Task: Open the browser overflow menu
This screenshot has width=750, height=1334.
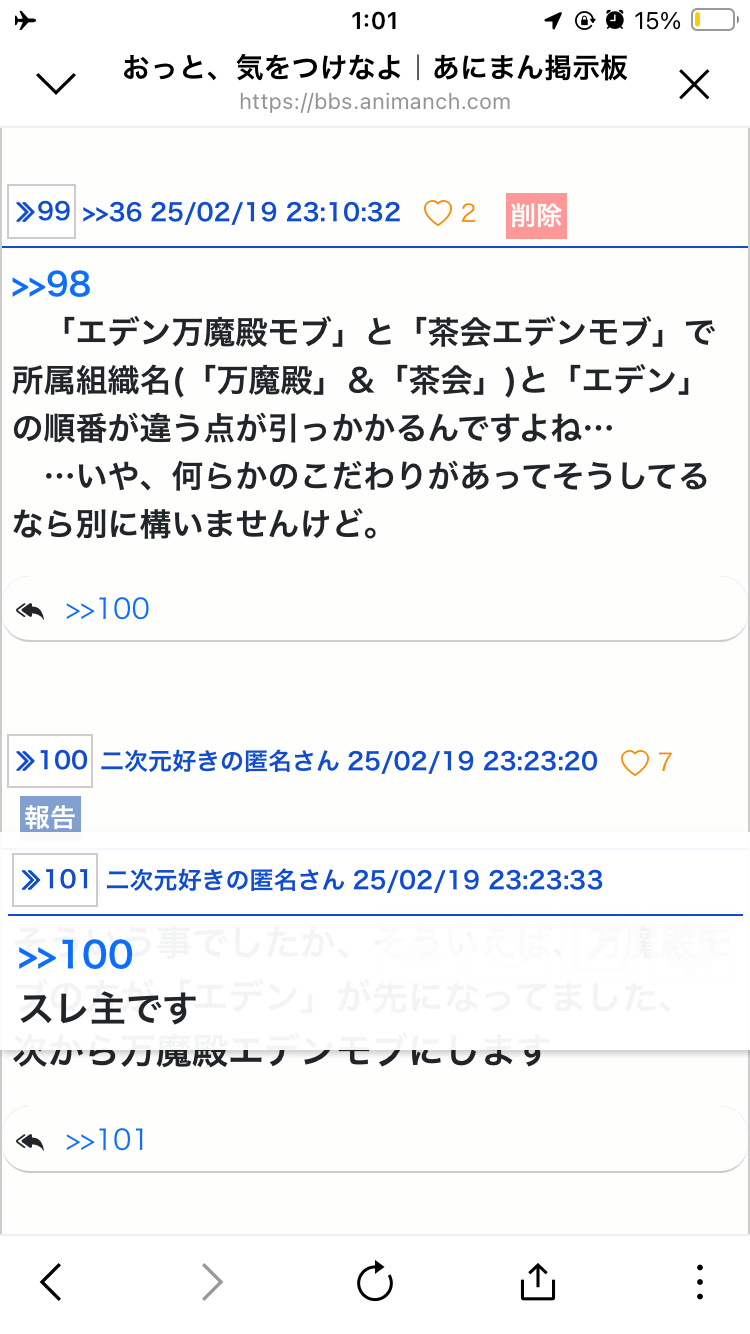Action: [x=700, y=1281]
